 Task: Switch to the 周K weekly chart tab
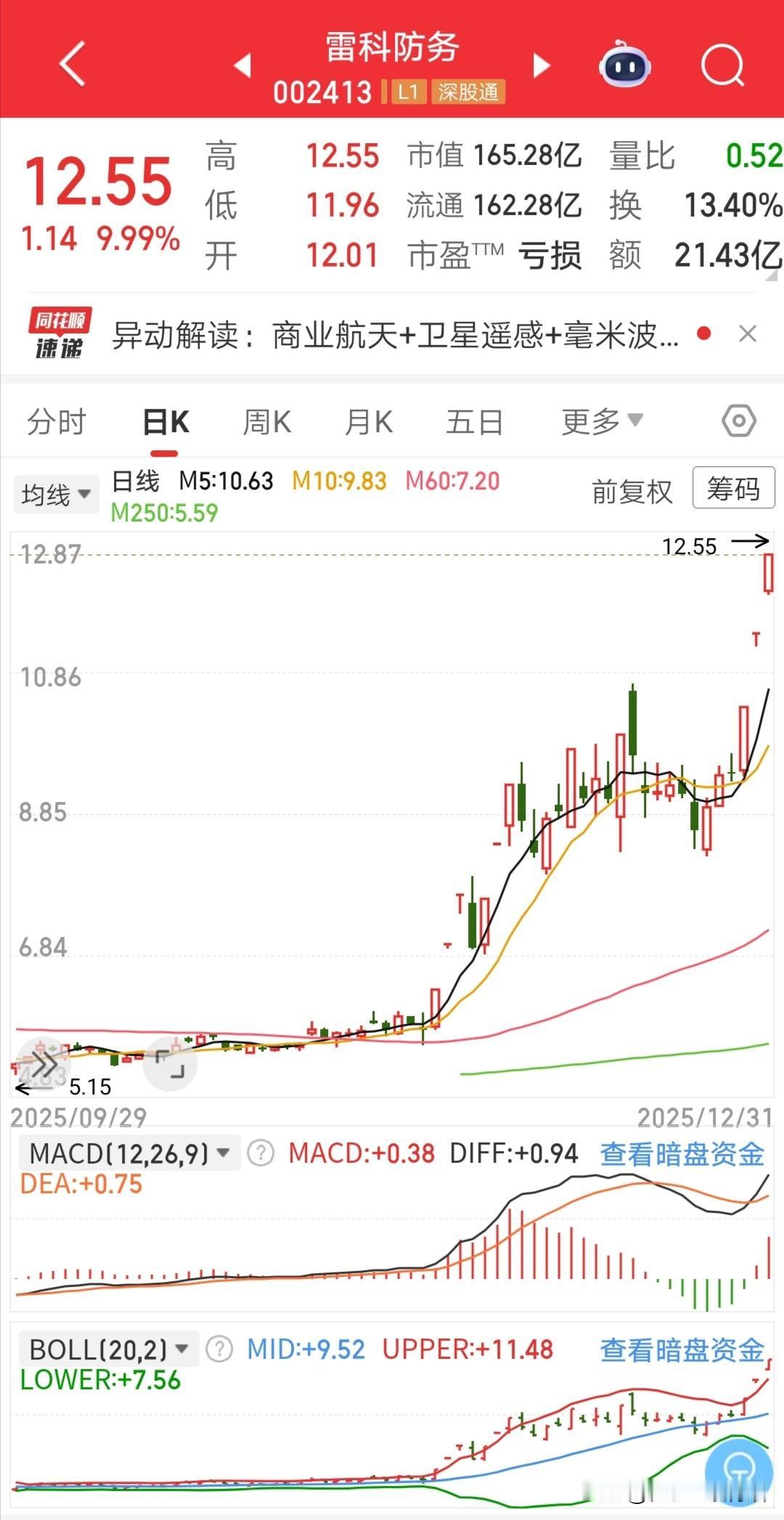click(267, 420)
